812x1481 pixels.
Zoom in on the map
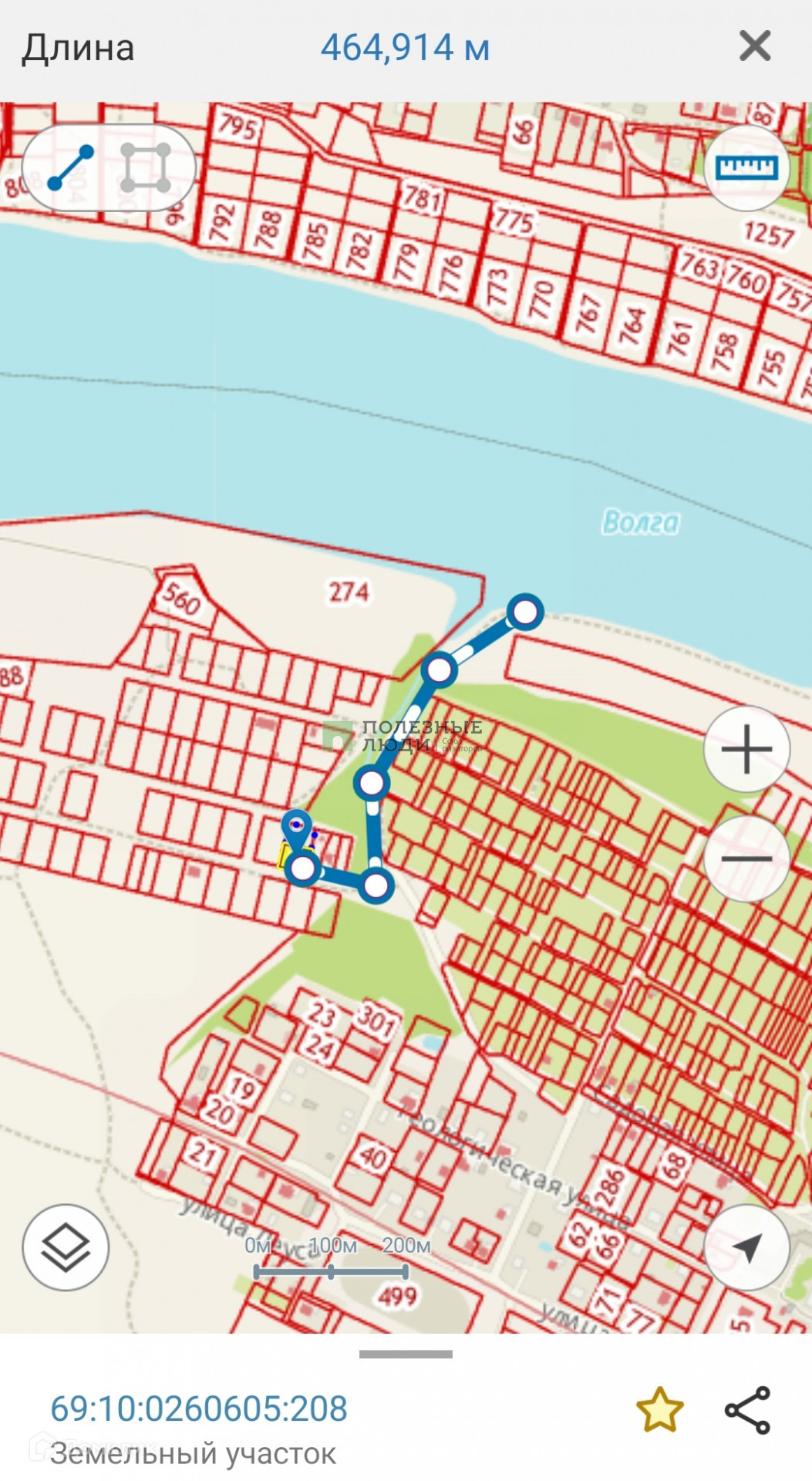coord(746,748)
